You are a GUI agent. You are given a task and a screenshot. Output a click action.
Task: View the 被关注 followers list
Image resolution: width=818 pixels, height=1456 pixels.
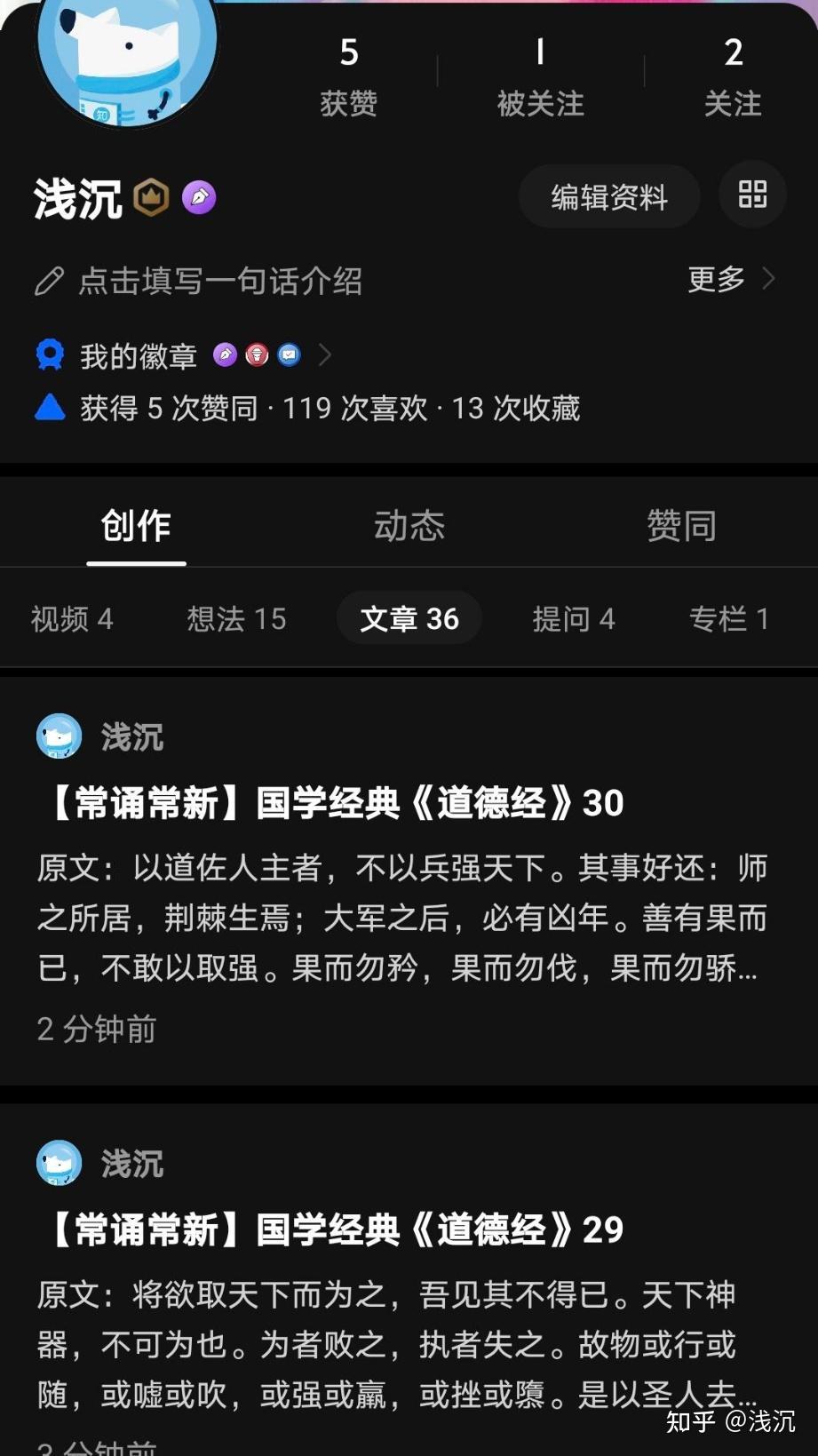point(540,76)
